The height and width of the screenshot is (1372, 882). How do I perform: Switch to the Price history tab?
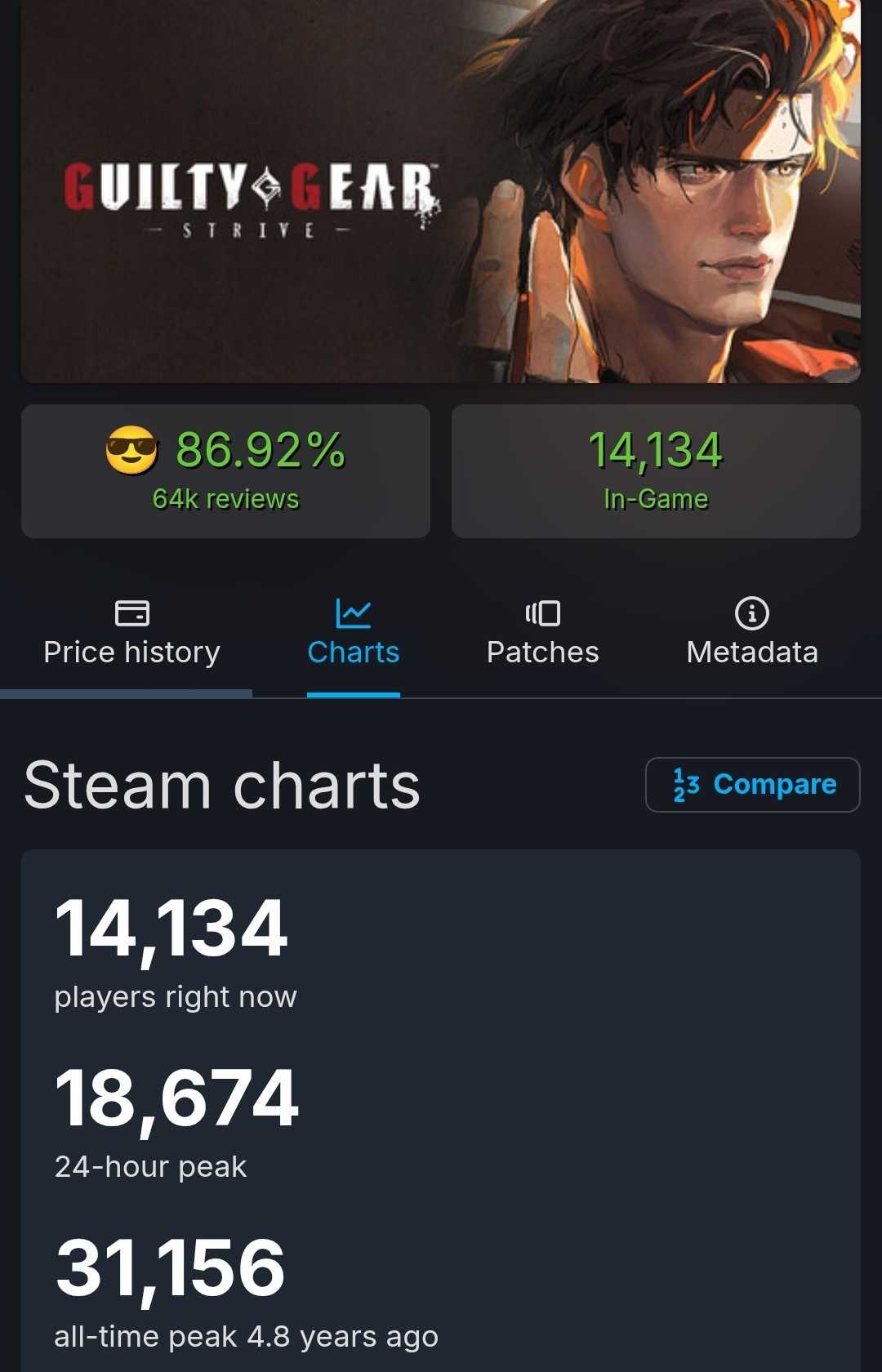click(x=131, y=635)
